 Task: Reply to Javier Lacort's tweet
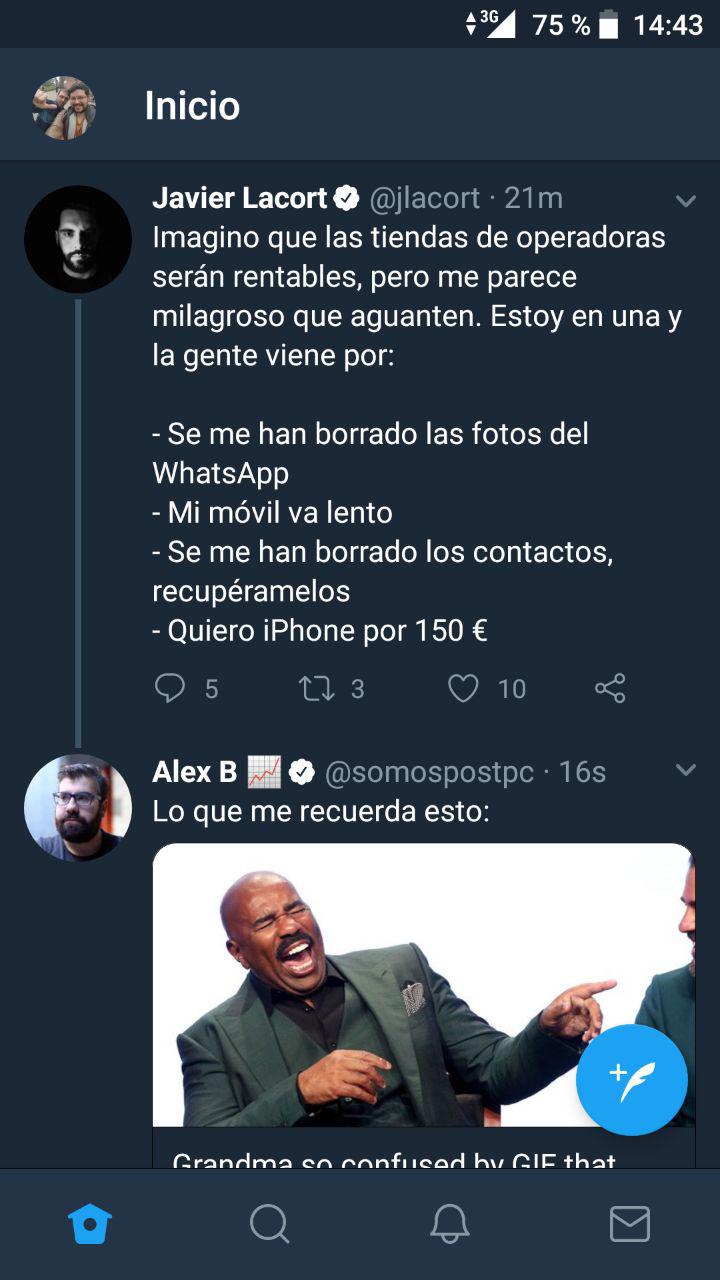(171, 688)
